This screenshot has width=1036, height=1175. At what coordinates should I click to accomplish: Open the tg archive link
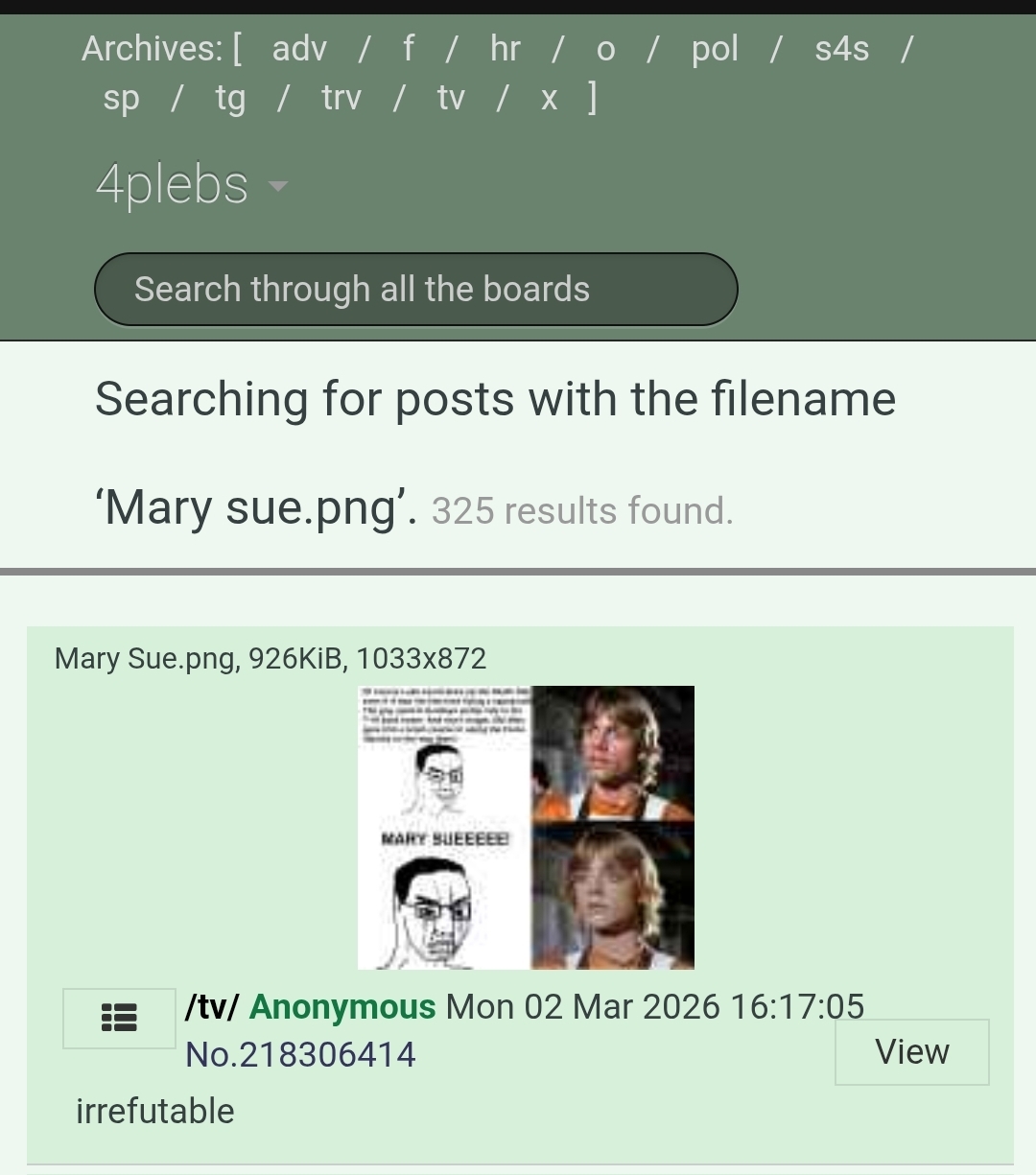230,98
